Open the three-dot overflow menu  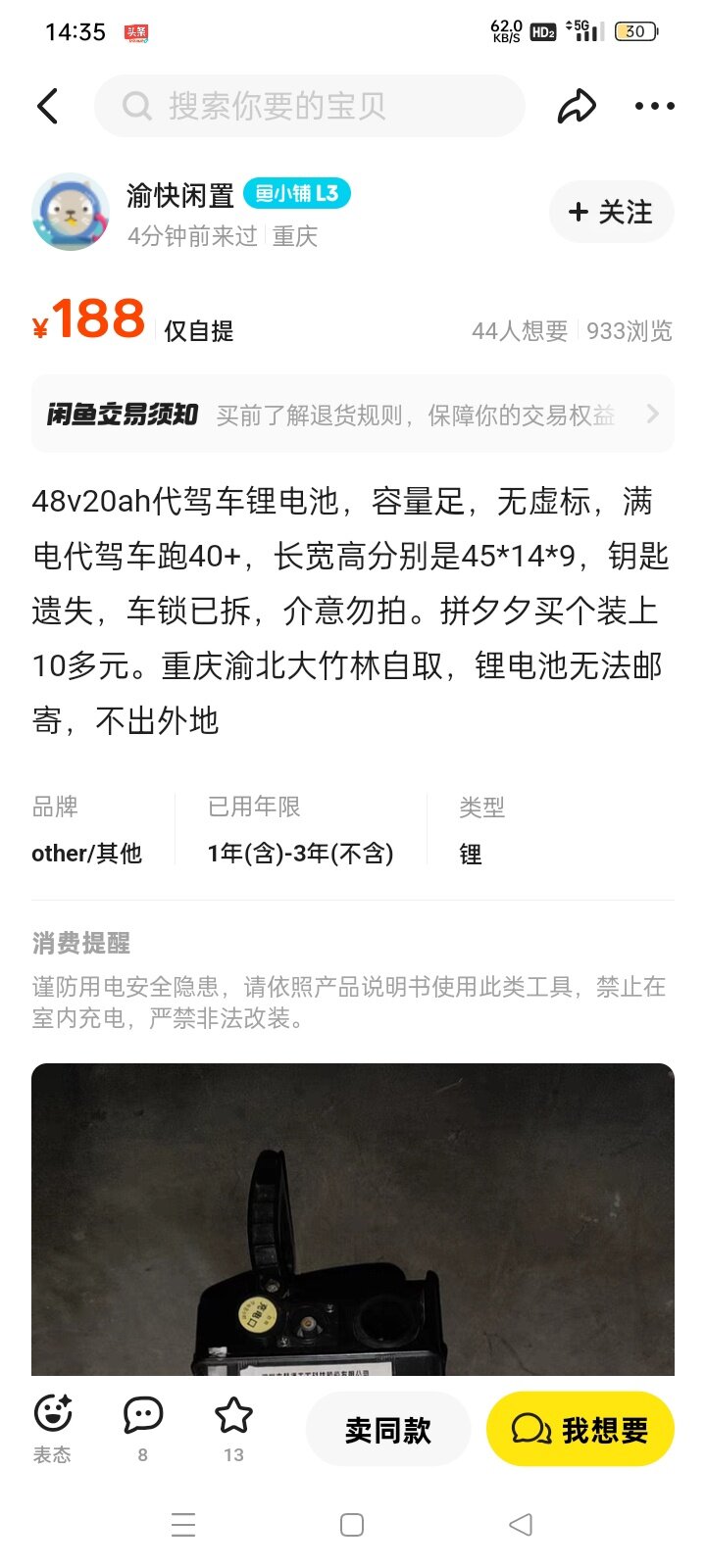(x=654, y=106)
